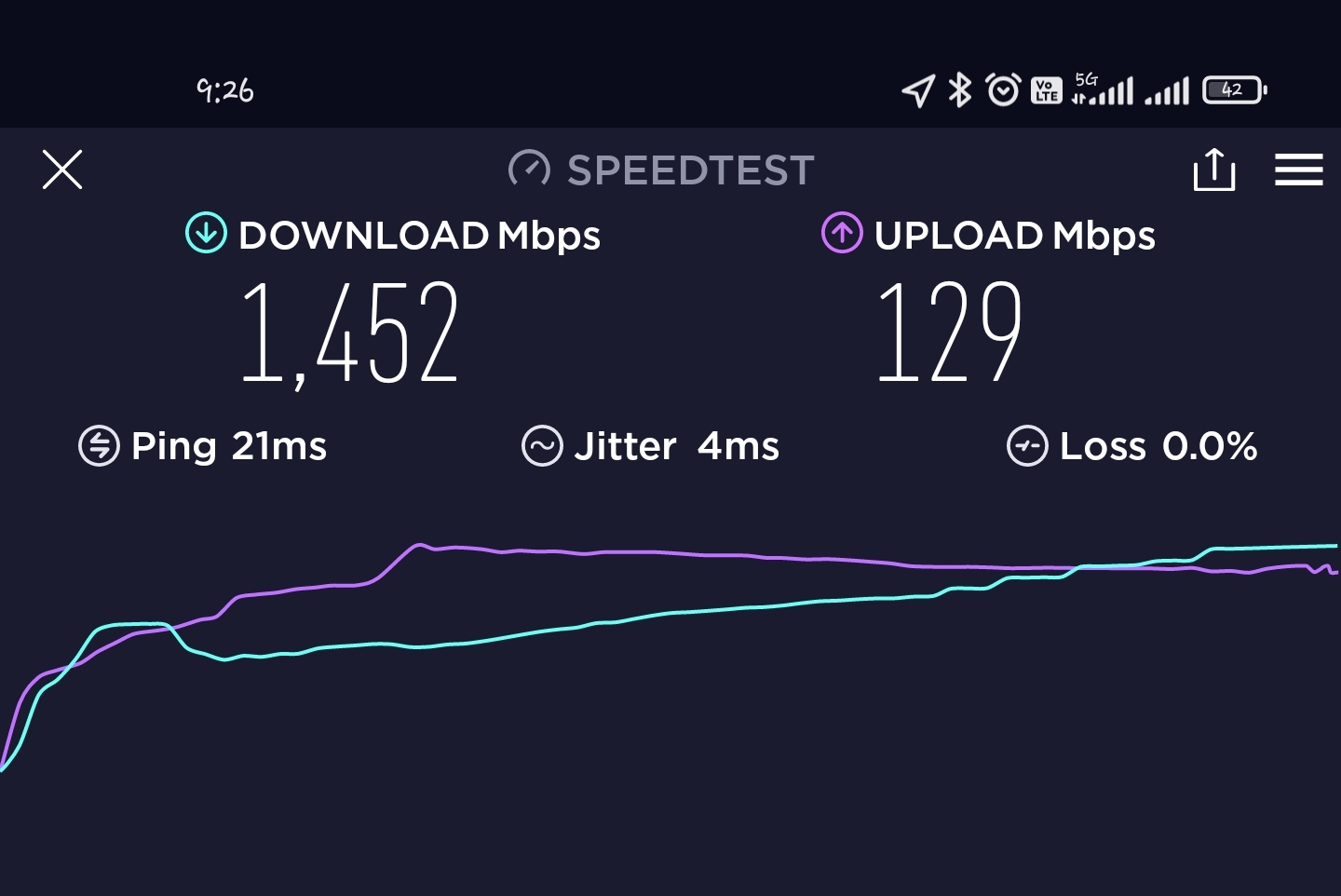Close the speed test results
This screenshot has width=1341, height=896.
click(x=62, y=170)
